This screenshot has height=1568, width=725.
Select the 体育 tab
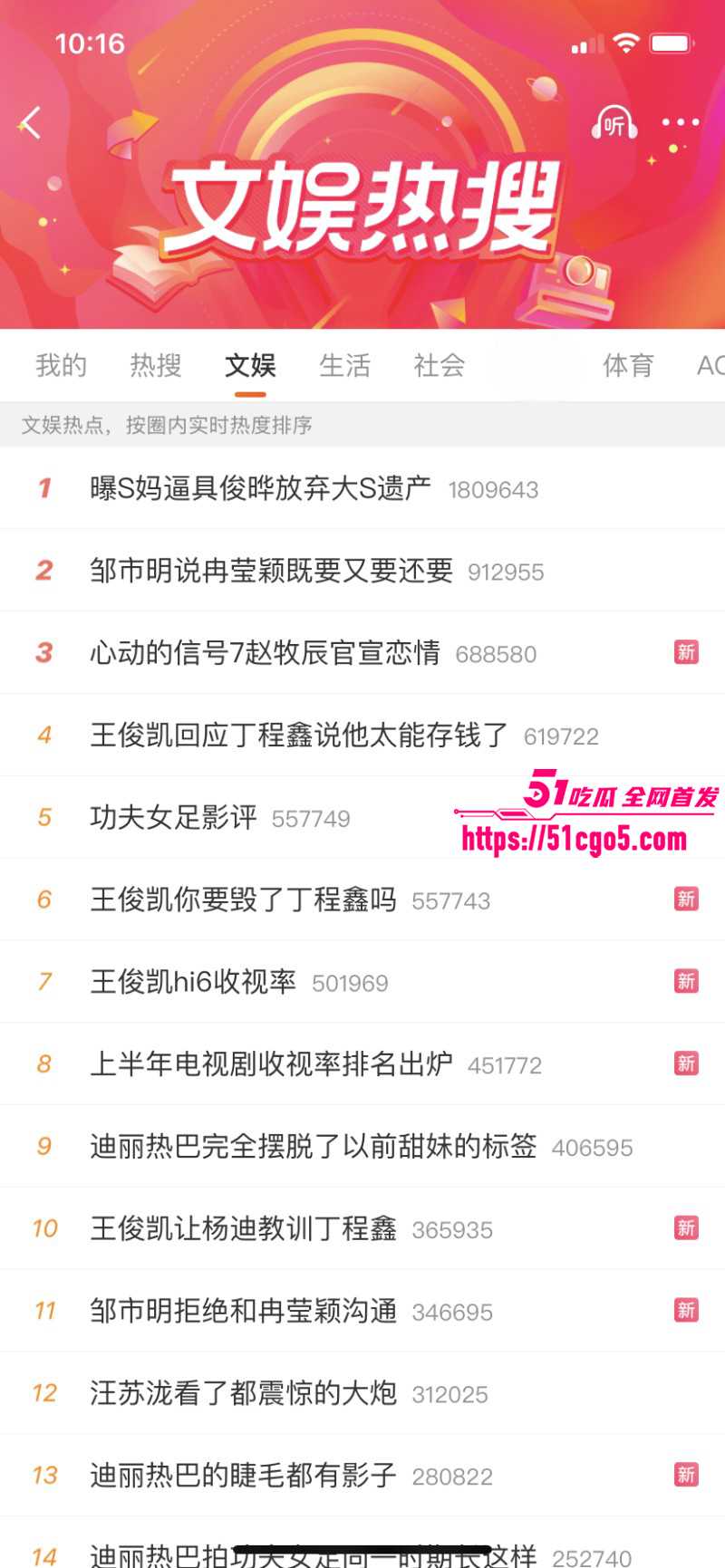pyautogui.click(x=628, y=365)
